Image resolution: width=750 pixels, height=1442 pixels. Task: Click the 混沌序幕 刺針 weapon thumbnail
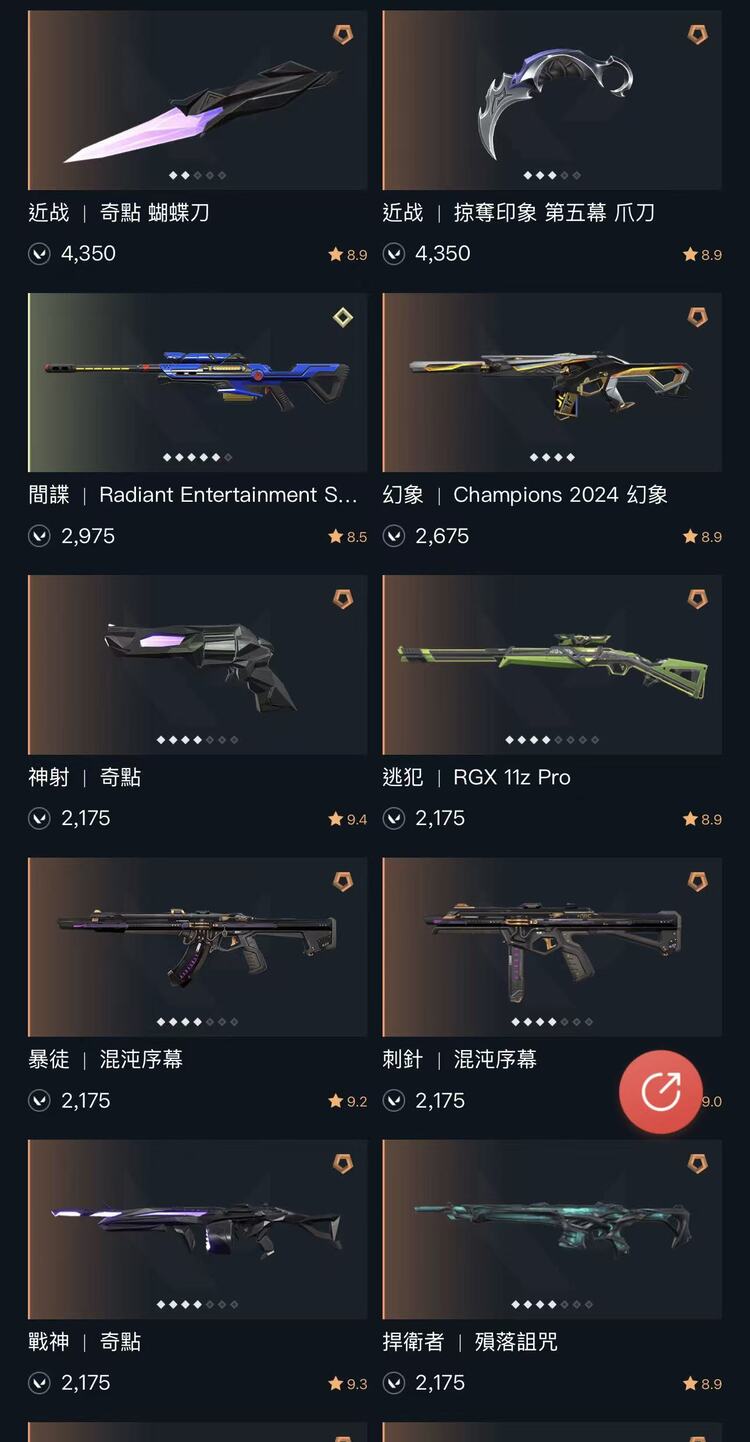(551, 945)
